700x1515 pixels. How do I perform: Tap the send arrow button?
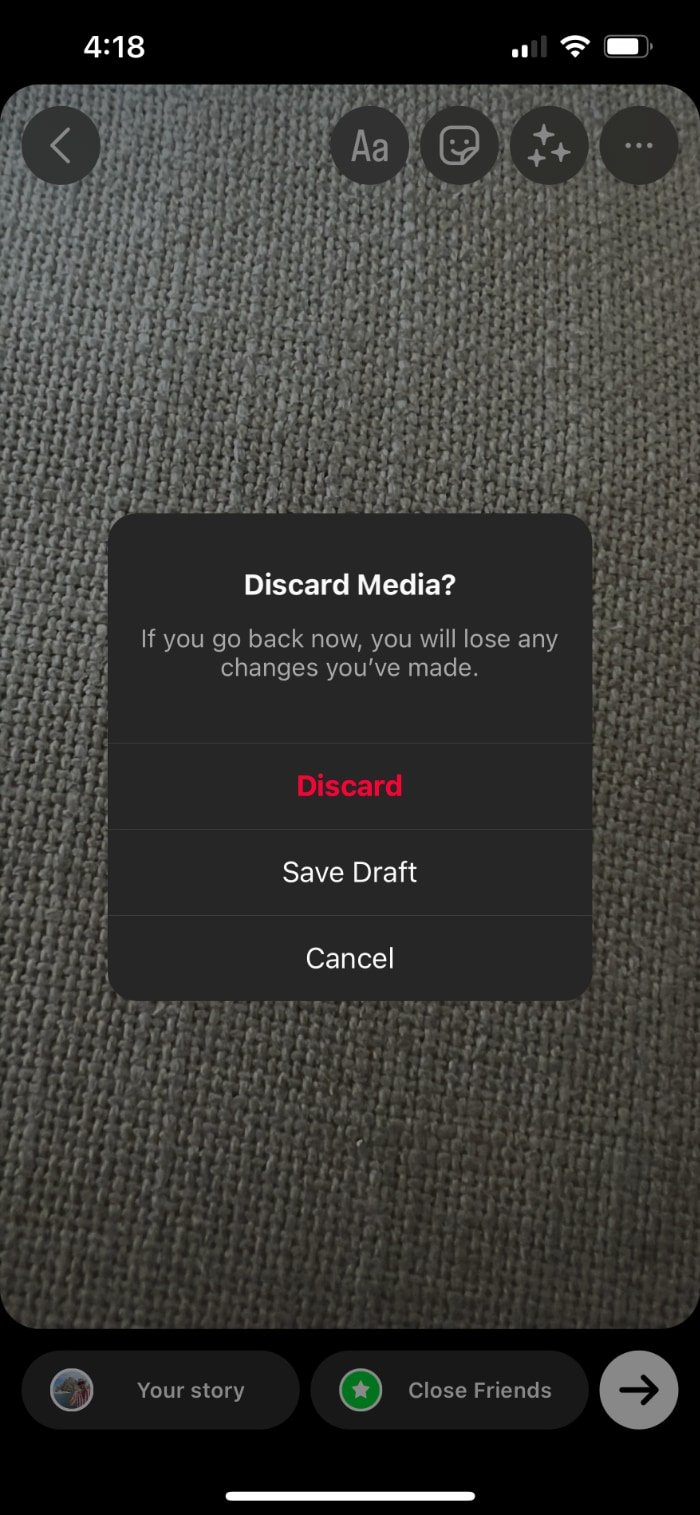pyautogui.click(x=639, y=1390)
